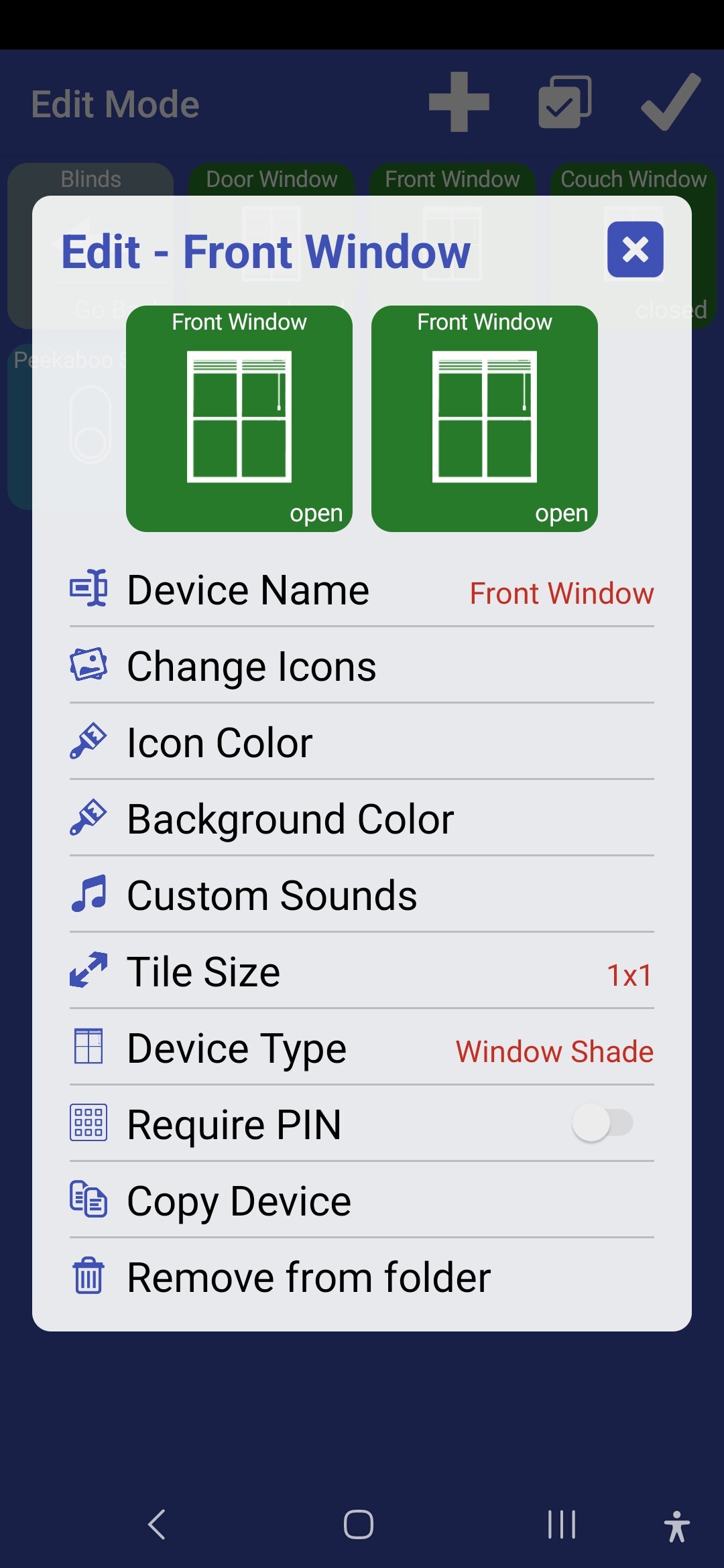The image size is (724, 1568).
Task: Select Copy Device
Action: [362, 1201]
